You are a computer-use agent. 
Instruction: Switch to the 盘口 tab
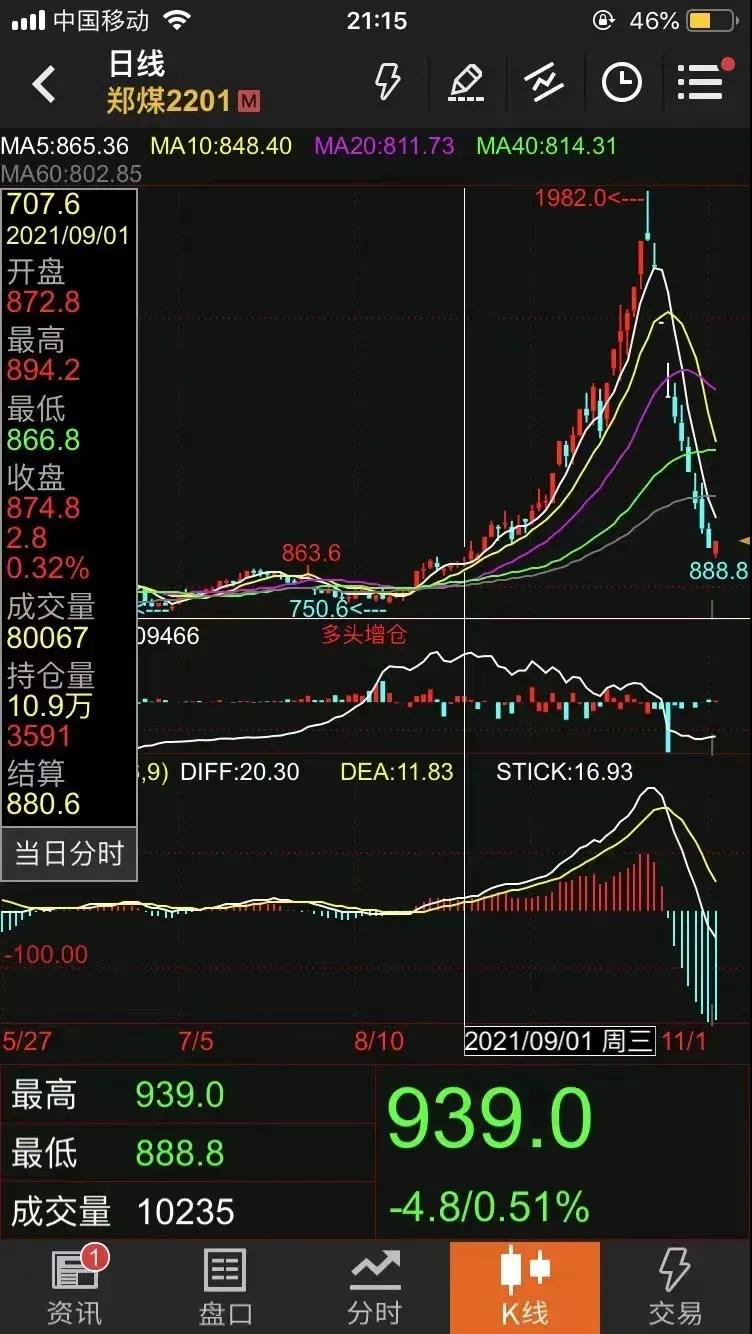(x=225, y=1288)
